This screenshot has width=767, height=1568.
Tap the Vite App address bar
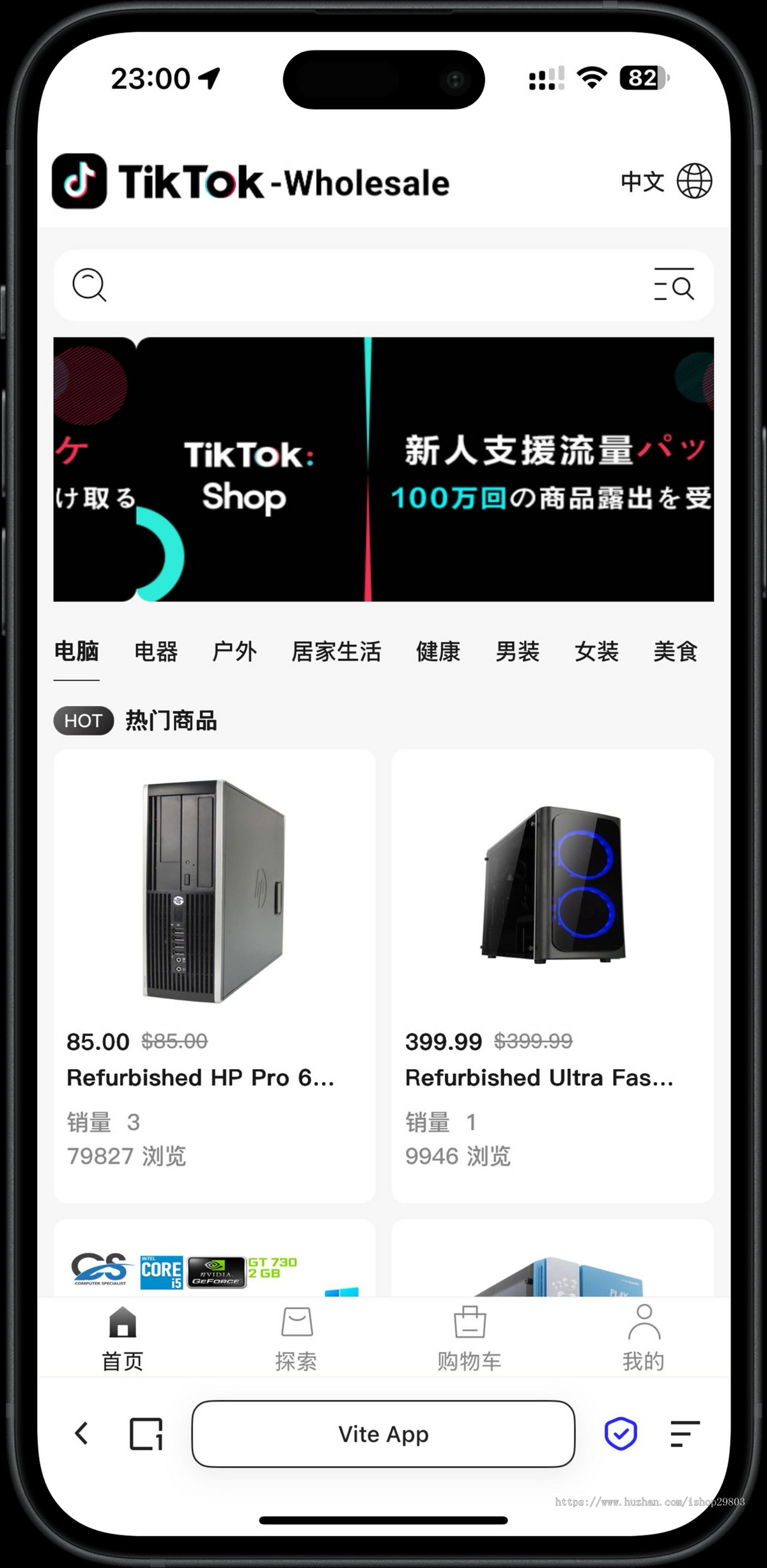tap(383, 1434)
